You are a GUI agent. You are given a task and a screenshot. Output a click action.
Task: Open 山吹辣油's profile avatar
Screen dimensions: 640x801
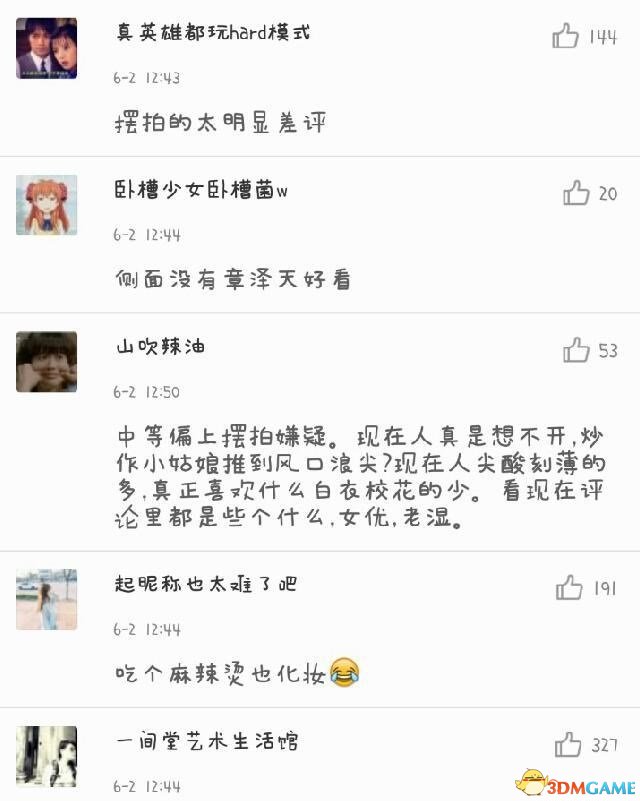tap(47, 362)
